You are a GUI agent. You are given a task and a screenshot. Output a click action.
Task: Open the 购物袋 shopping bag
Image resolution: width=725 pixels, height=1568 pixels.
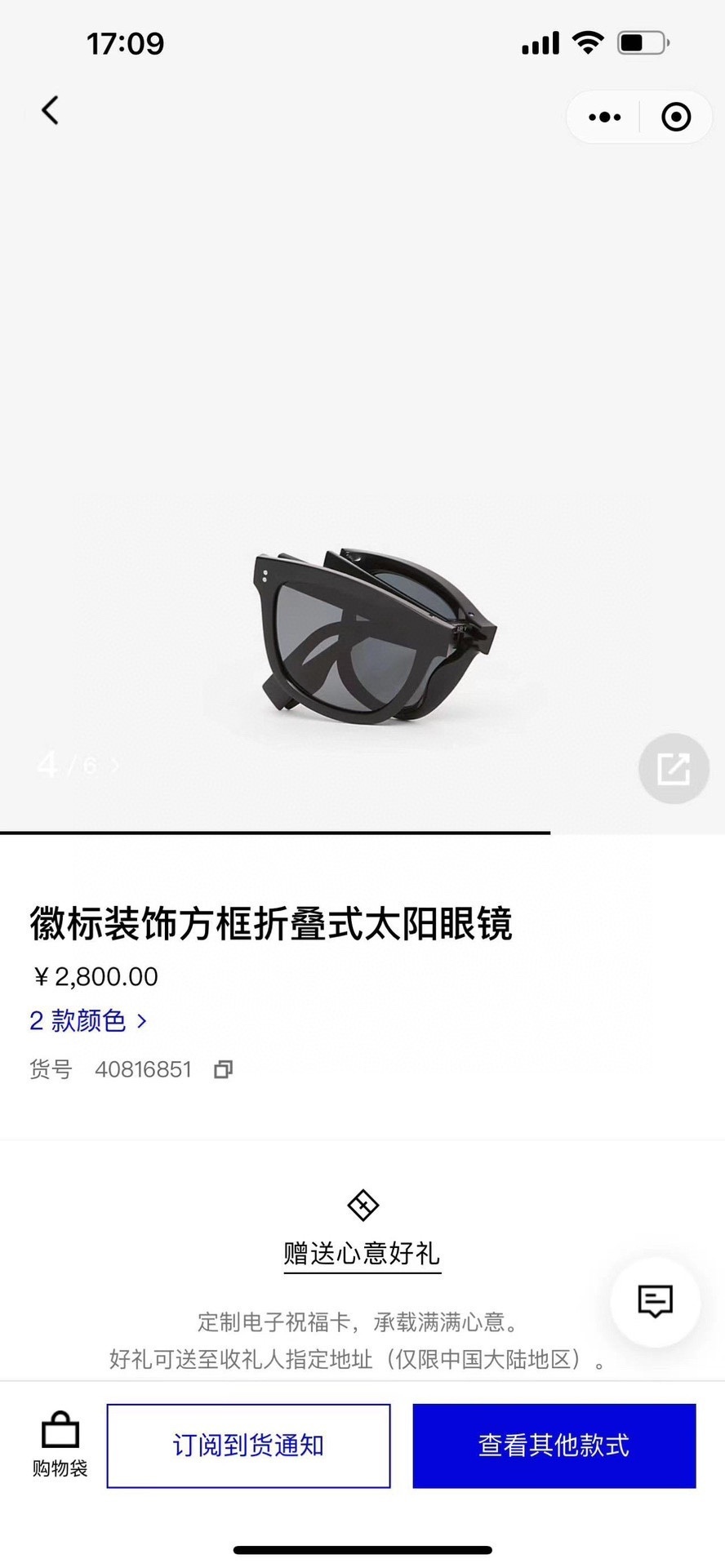coord(60,1445)
